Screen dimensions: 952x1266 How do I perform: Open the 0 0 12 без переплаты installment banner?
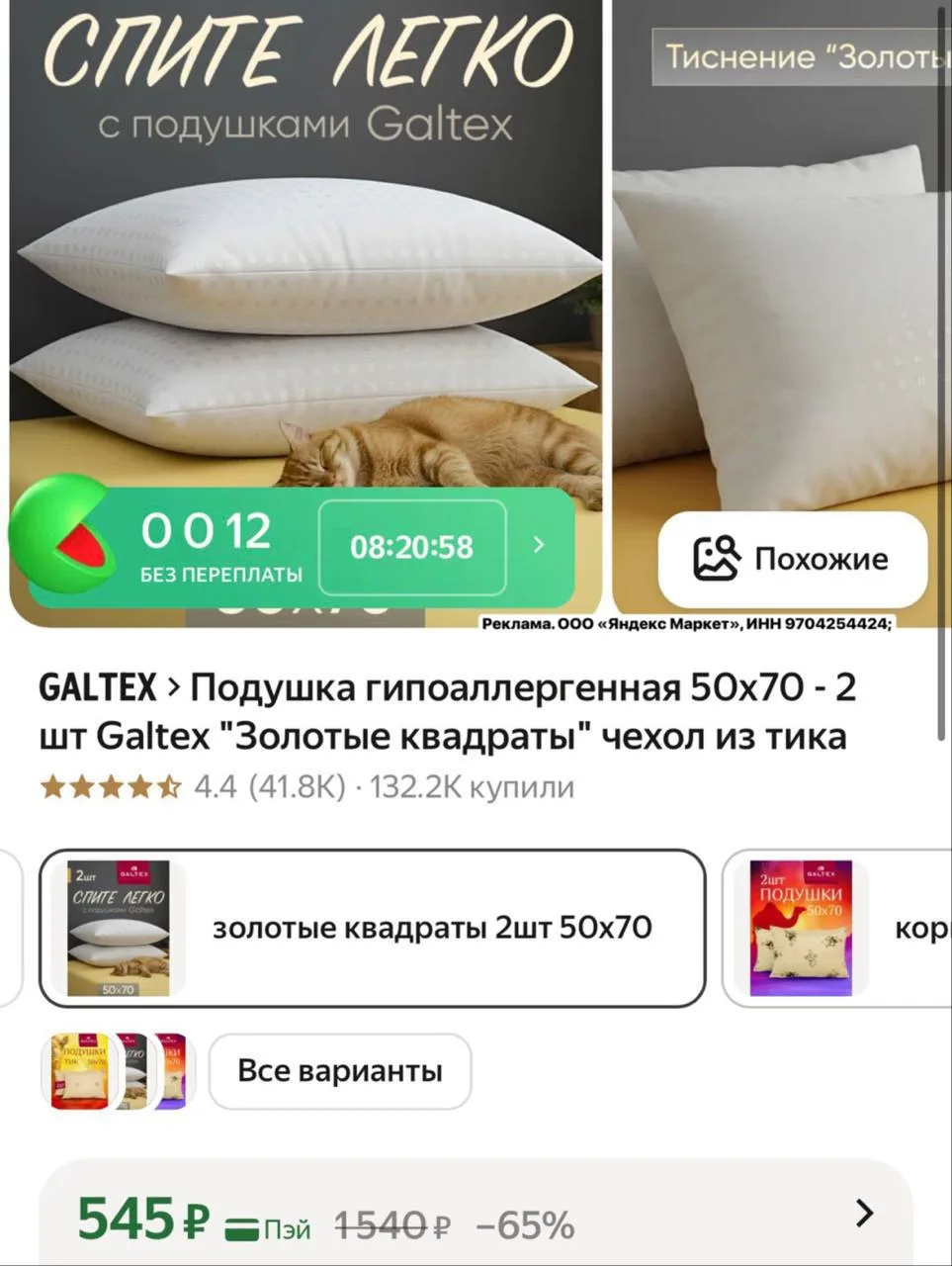[294, 545]
